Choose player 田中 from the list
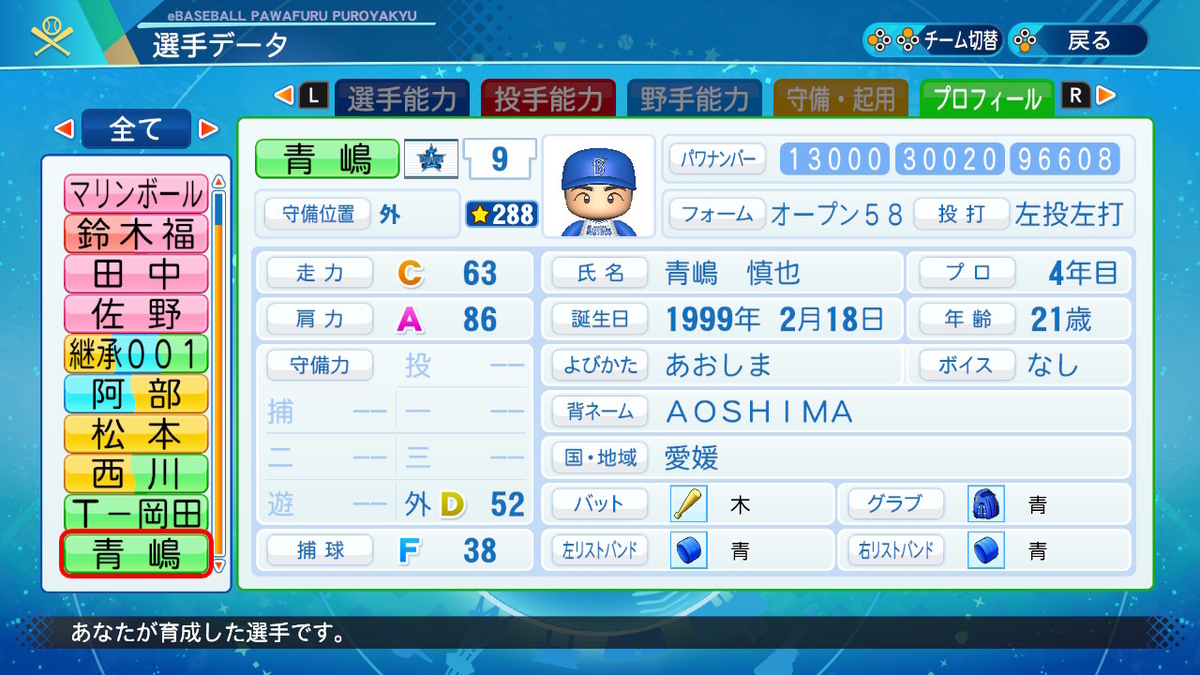 coord(136,273)
